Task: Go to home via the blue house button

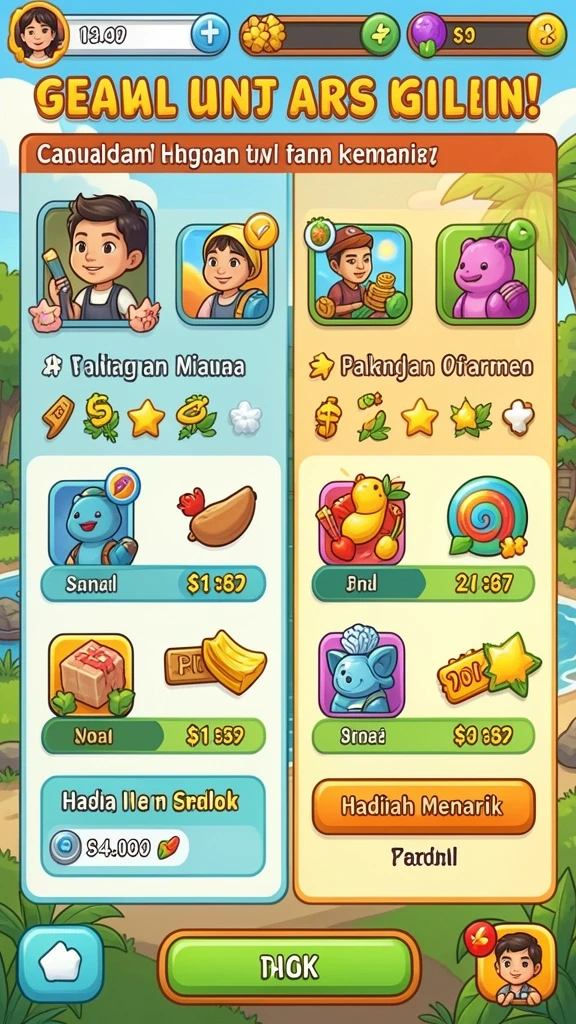Action: coord(60,963)
